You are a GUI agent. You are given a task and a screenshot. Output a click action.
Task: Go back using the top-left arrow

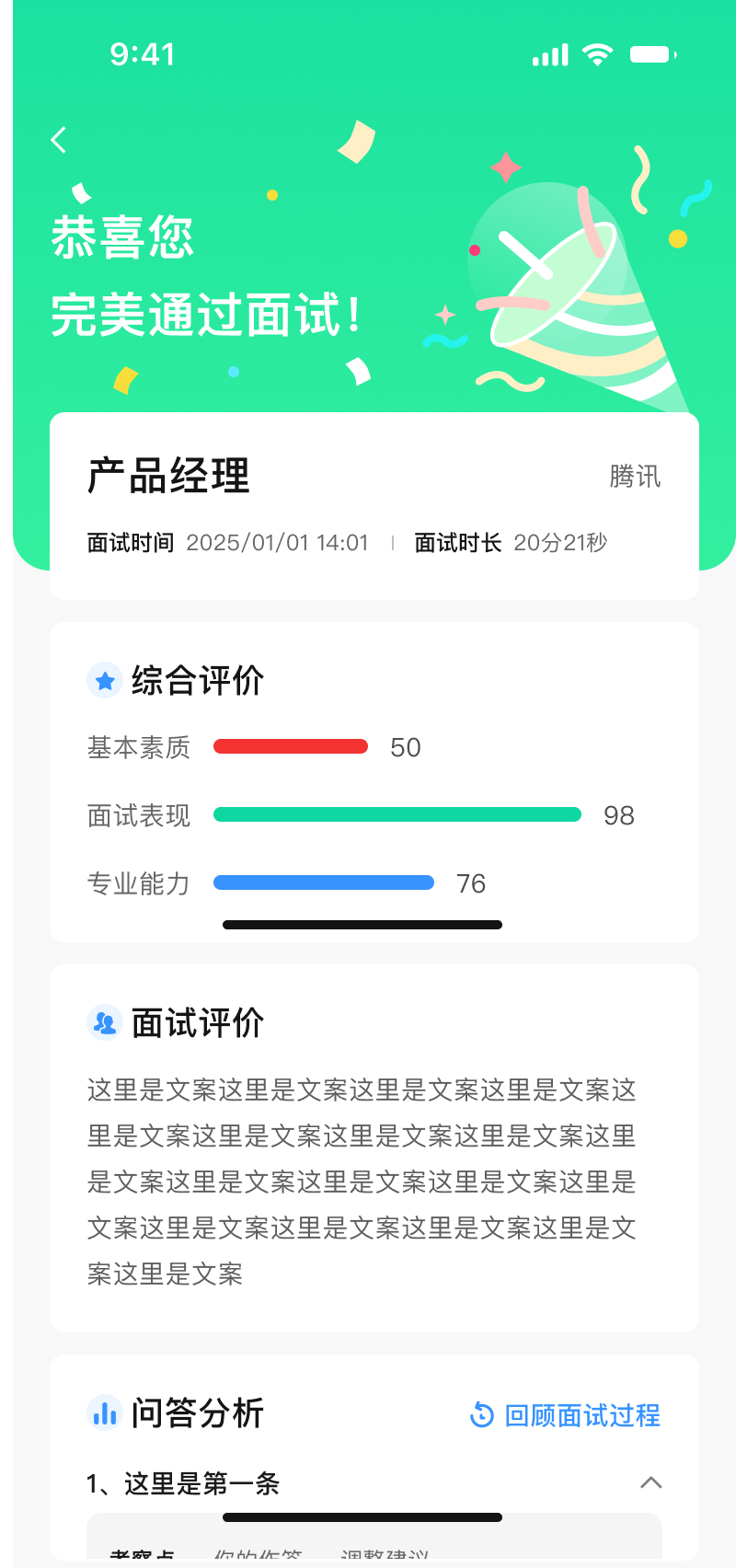click(x=59, y=140)
